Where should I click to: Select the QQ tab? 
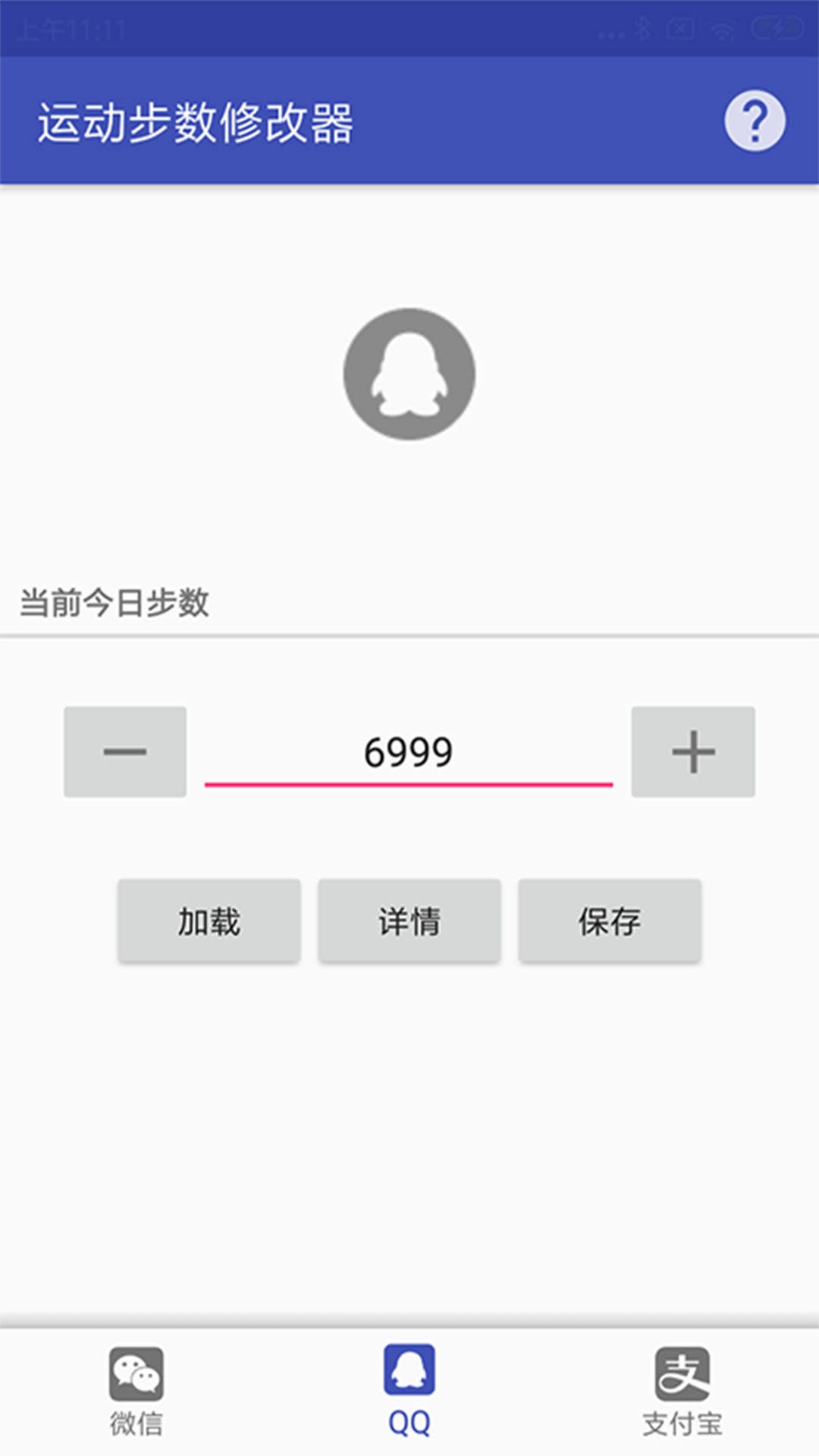409,1392
